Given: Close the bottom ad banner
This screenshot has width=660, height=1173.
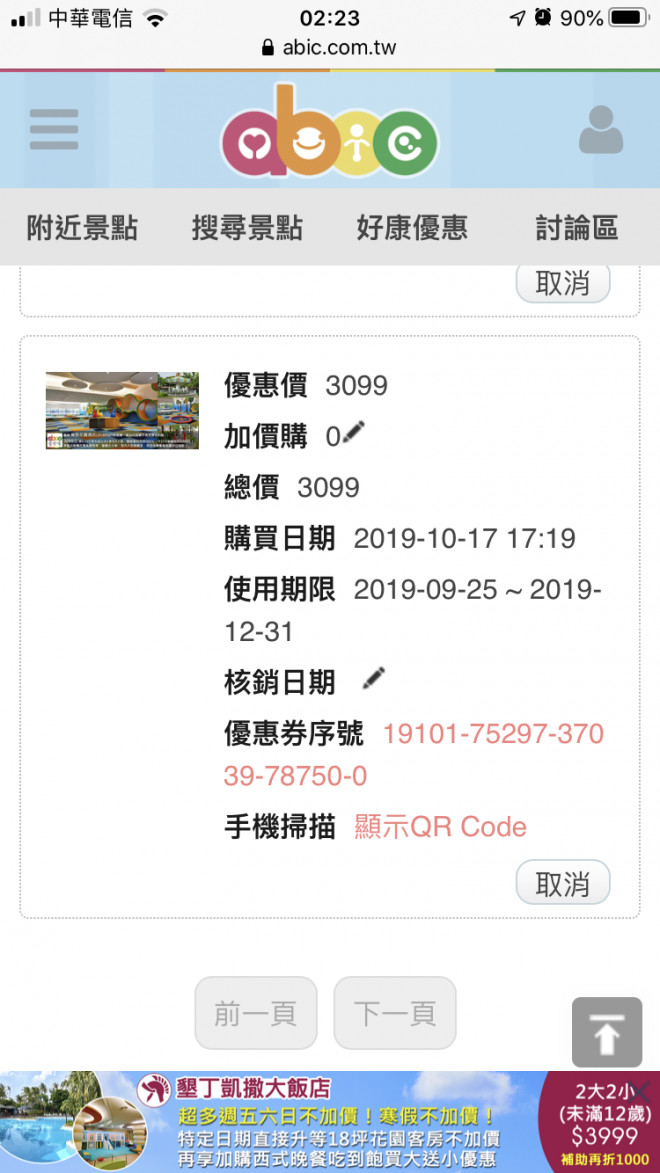Looking at the screenshot, I should [642, 1089].
